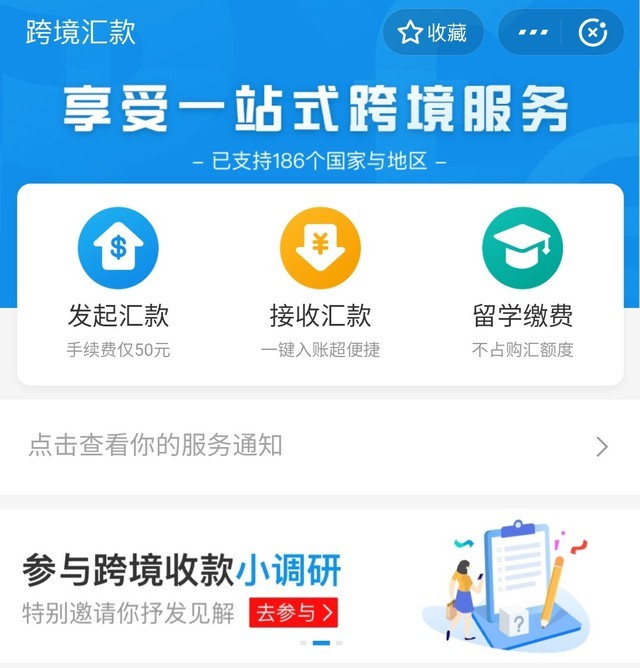View your service notifications row
Viewport: 640px width, 668px height.
pos(320,446)
